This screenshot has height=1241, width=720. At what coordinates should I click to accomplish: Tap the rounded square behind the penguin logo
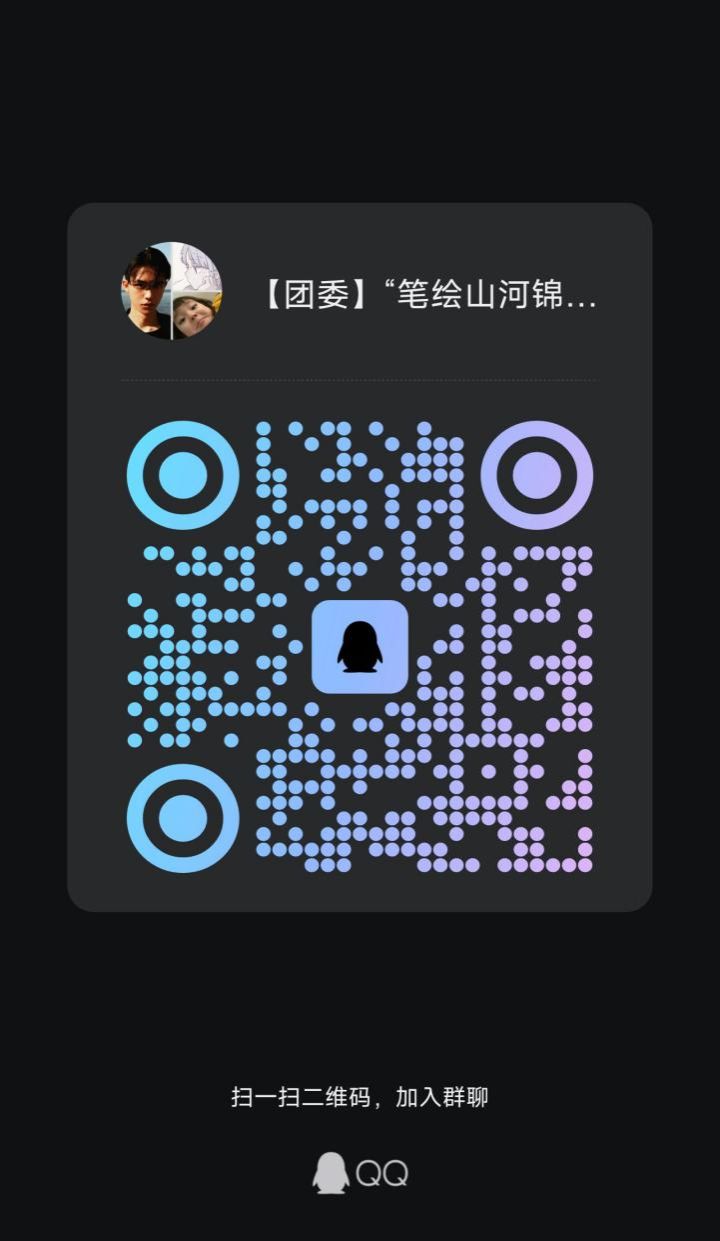tap(361, 646)
